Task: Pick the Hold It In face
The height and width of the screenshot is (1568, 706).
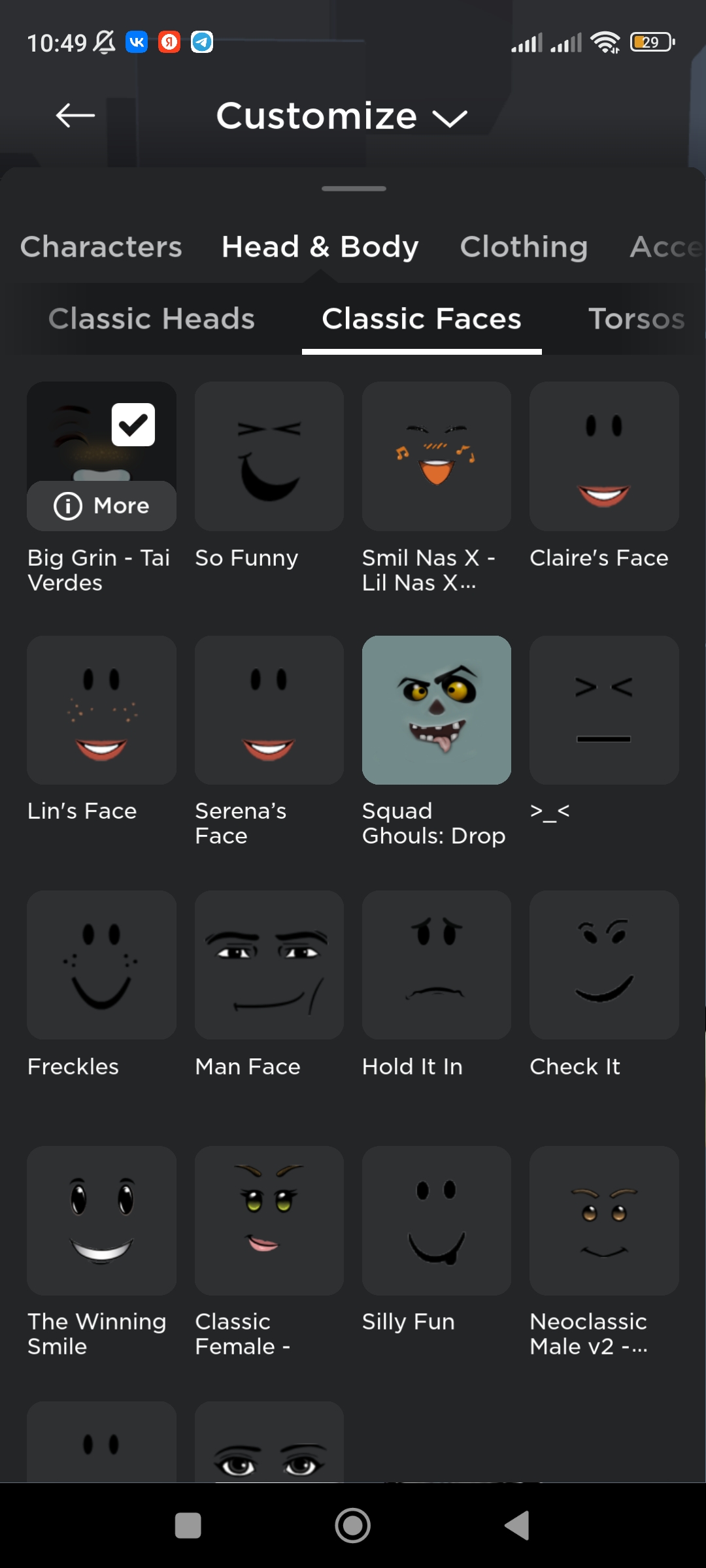Action: (x=436, y=965)
